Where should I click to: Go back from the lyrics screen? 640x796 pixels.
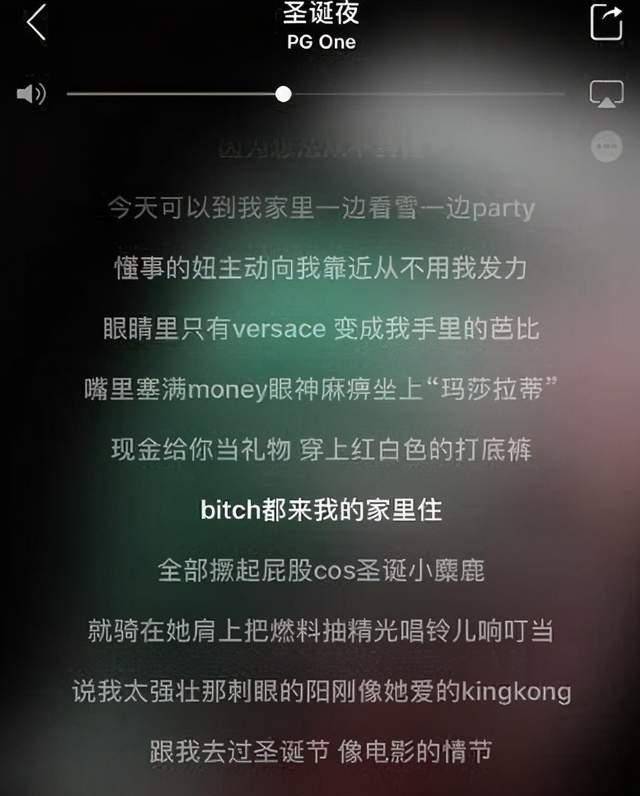36,23
